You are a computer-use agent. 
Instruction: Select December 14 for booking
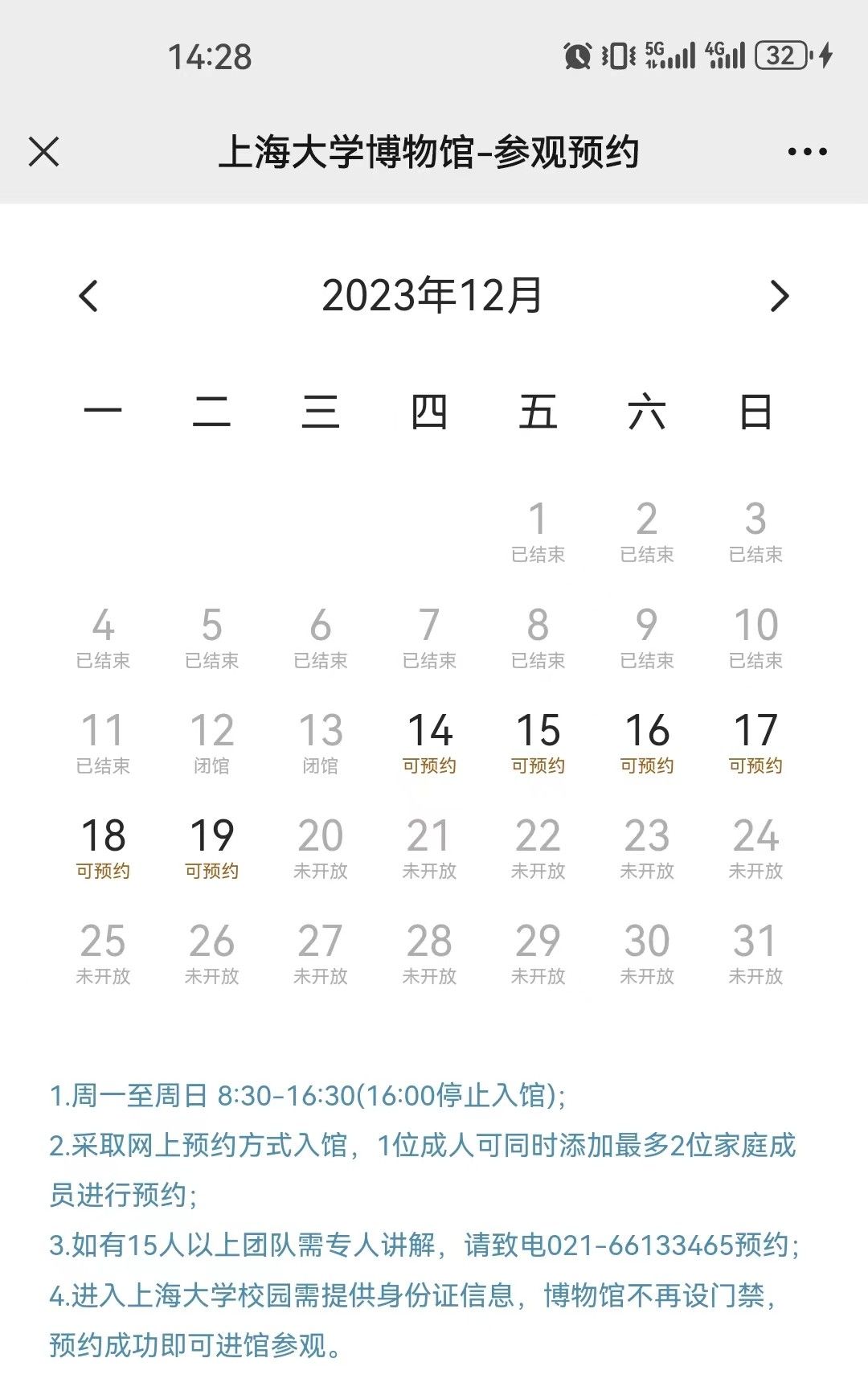[429, 743]
